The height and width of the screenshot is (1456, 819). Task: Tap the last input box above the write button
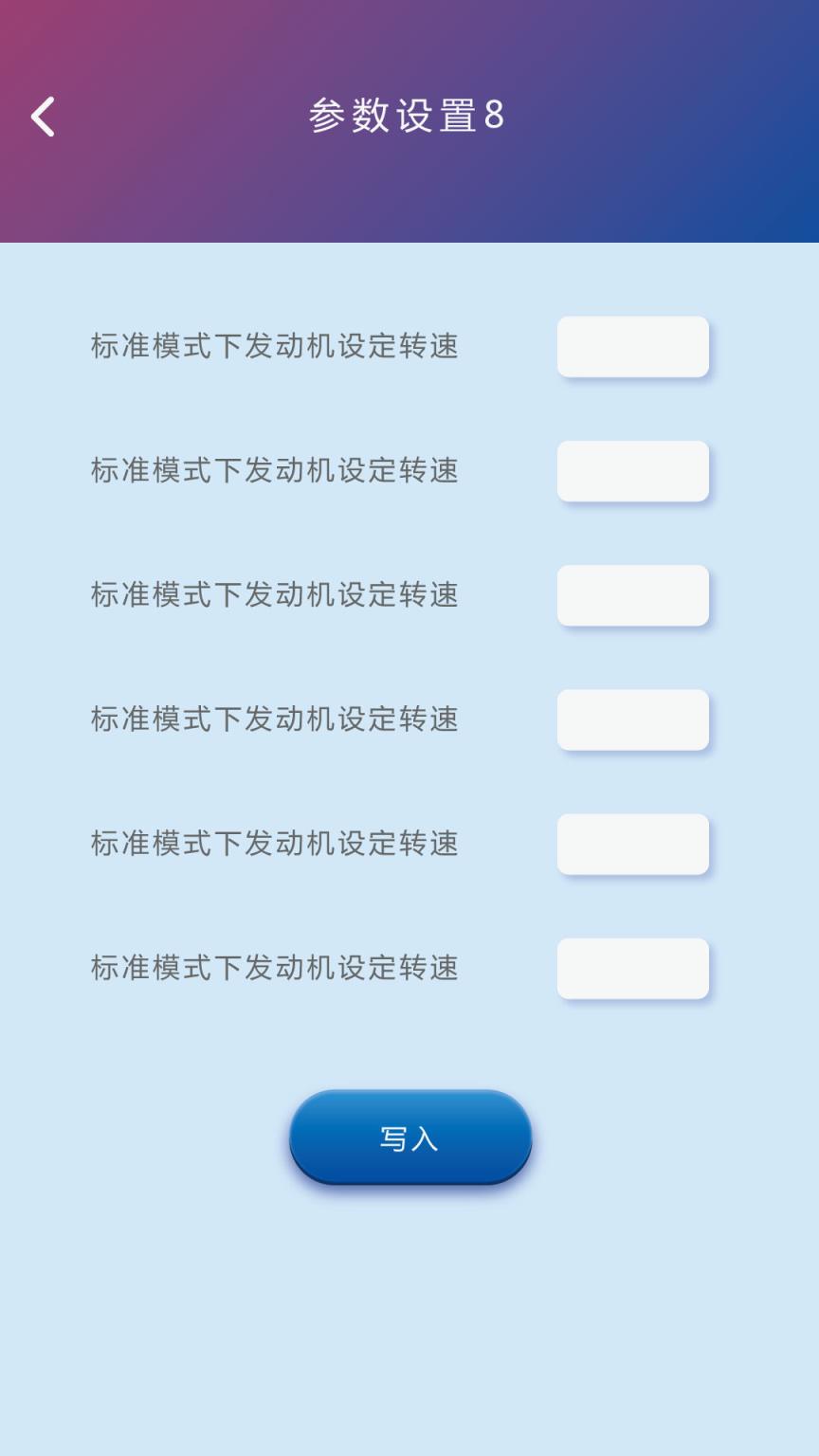(633, 968)
